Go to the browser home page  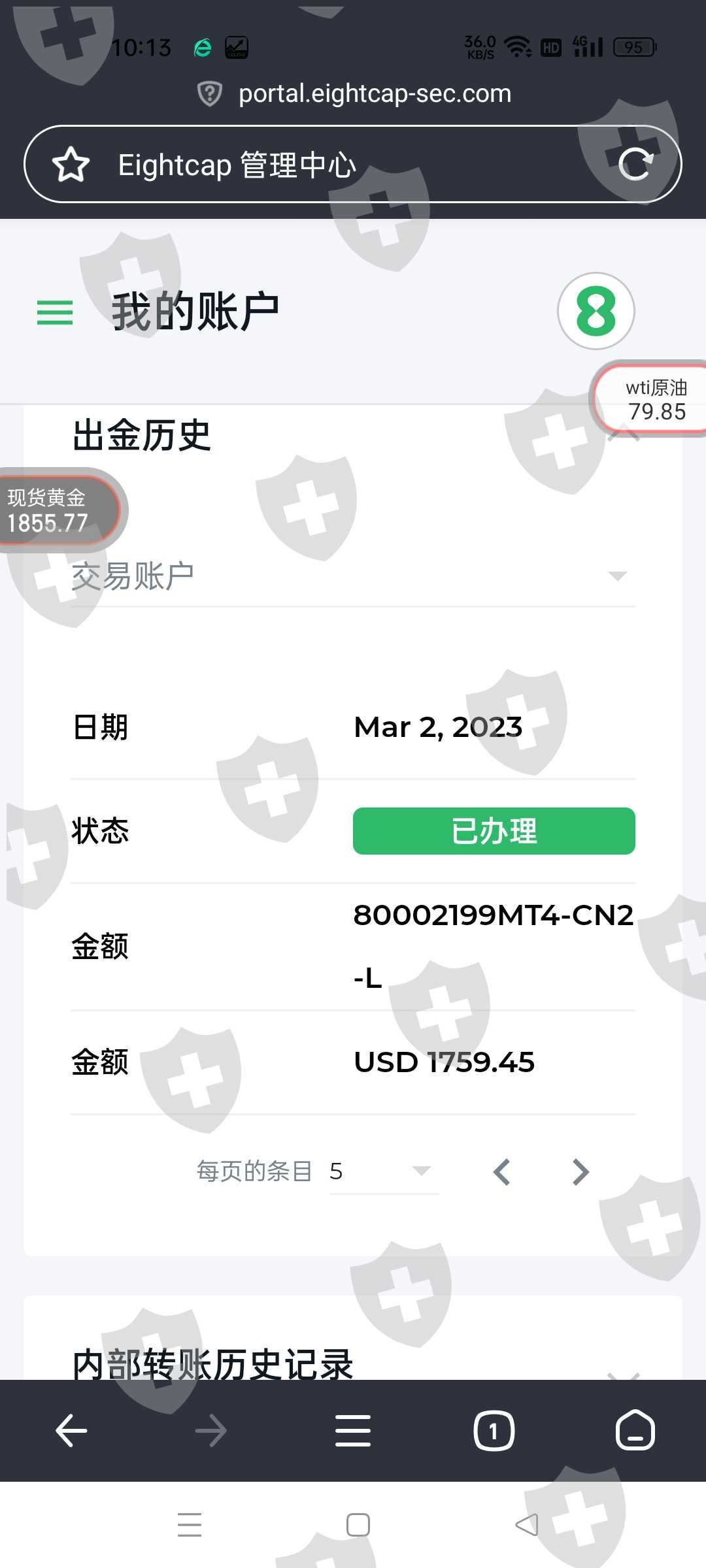point(635,1430)
